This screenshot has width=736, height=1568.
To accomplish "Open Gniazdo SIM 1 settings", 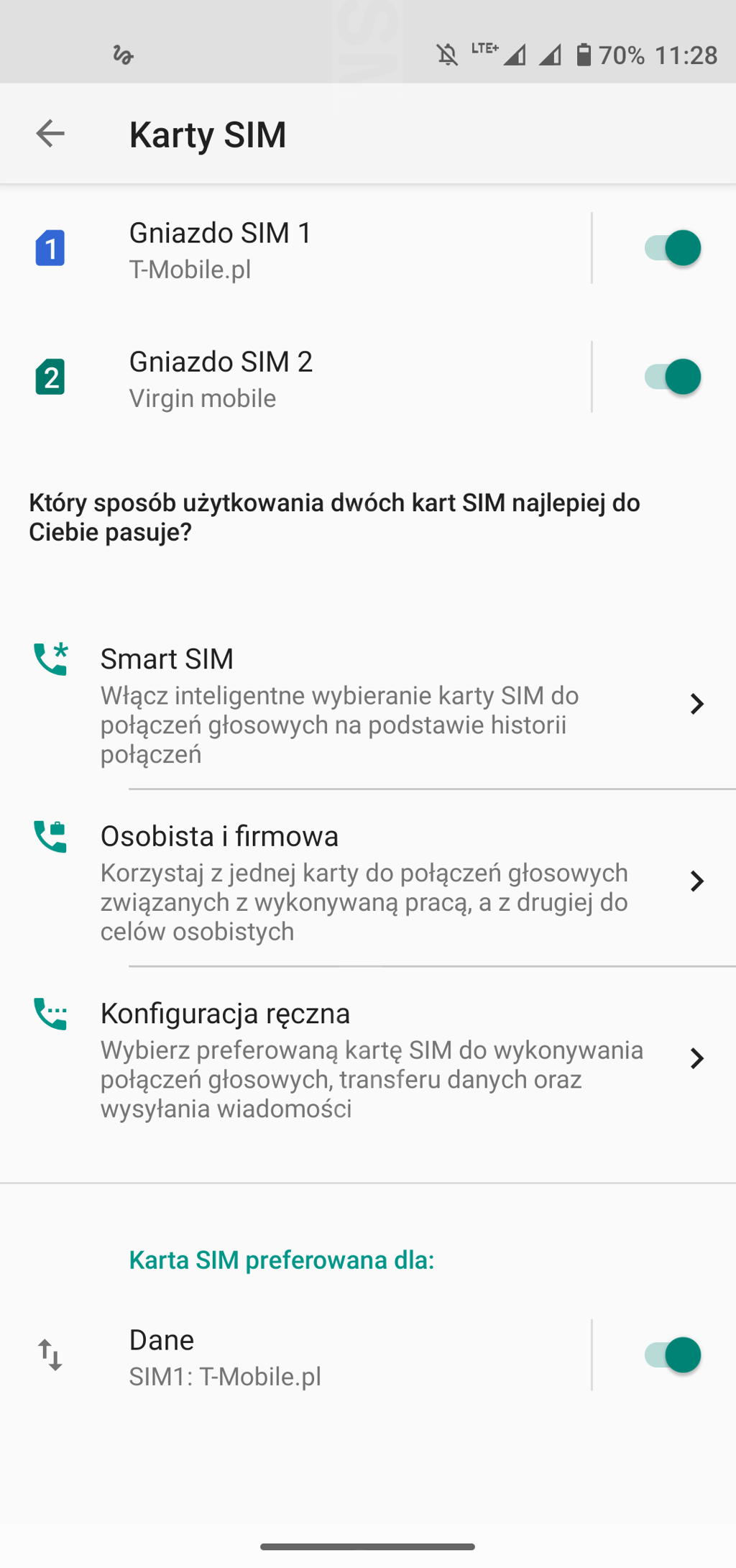I will pyautogui.click(x=295, y=248).
